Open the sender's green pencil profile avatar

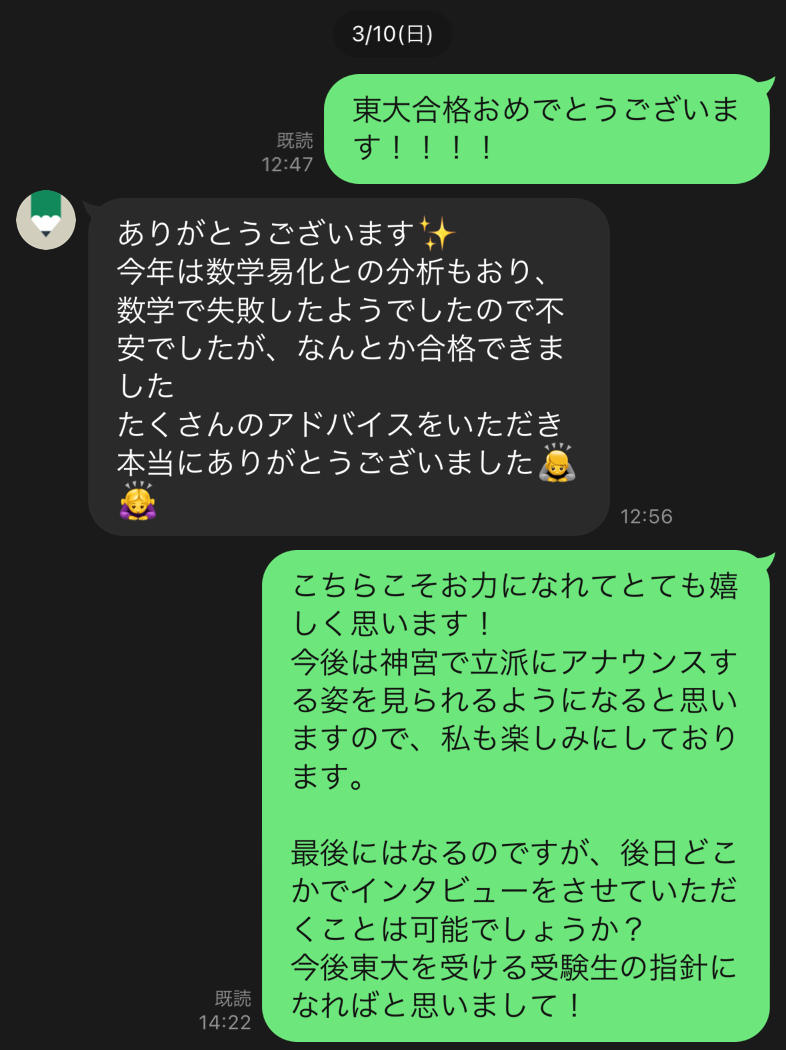pos(46,219)
